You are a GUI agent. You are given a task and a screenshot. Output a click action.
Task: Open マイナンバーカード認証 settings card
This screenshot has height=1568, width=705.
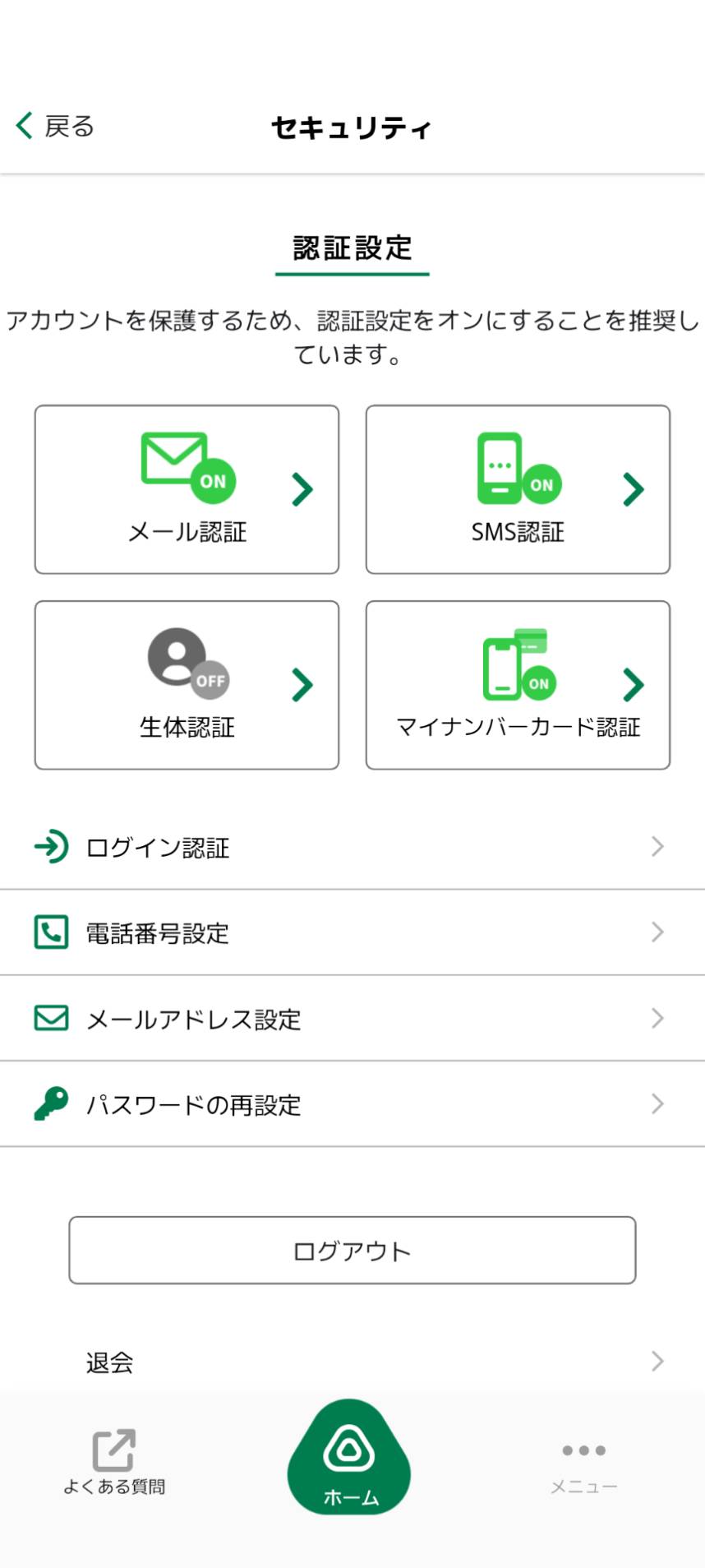point(518,685)
